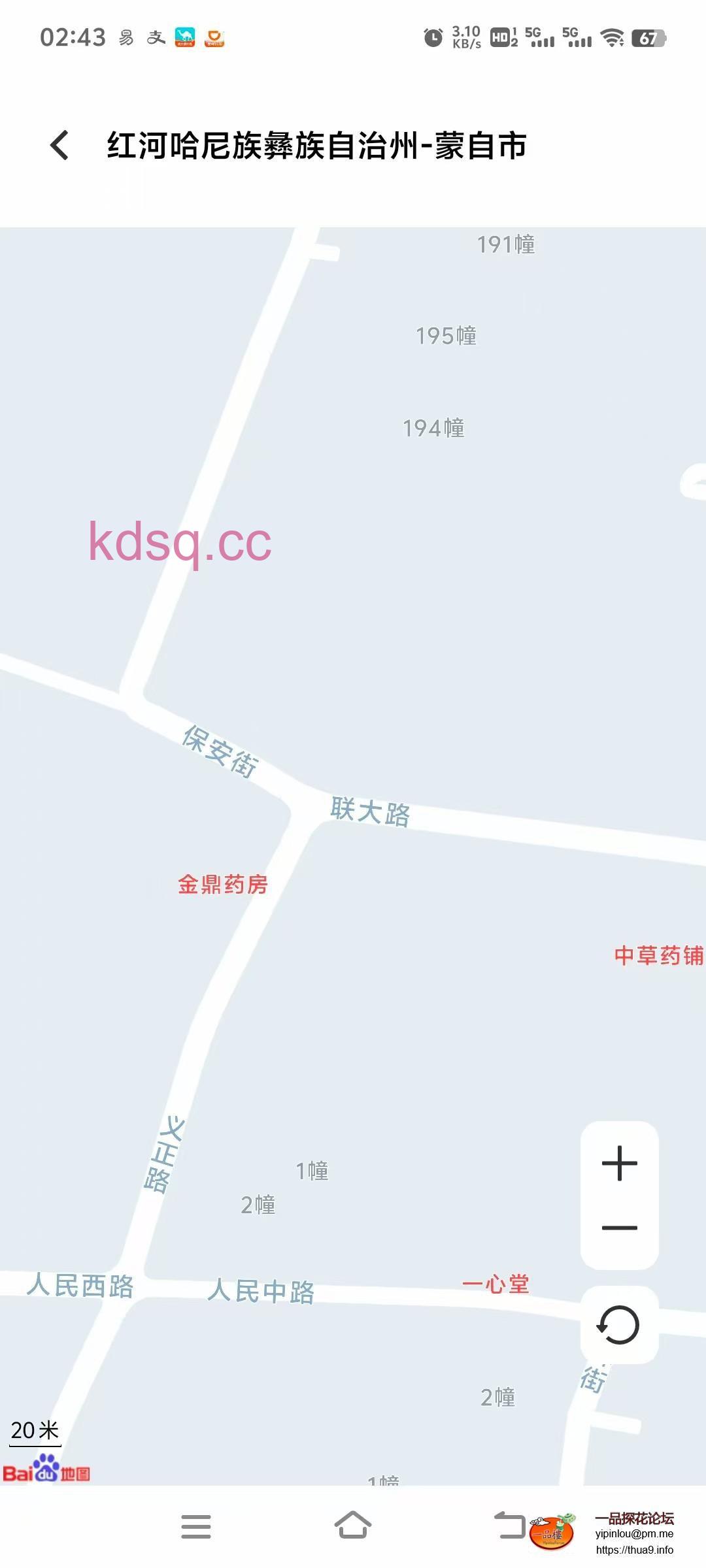Tap the 中草药铺 herbal shop label
Image resolution: width=706 pixels, height=1568 pixels.
[x=659, y=954]
